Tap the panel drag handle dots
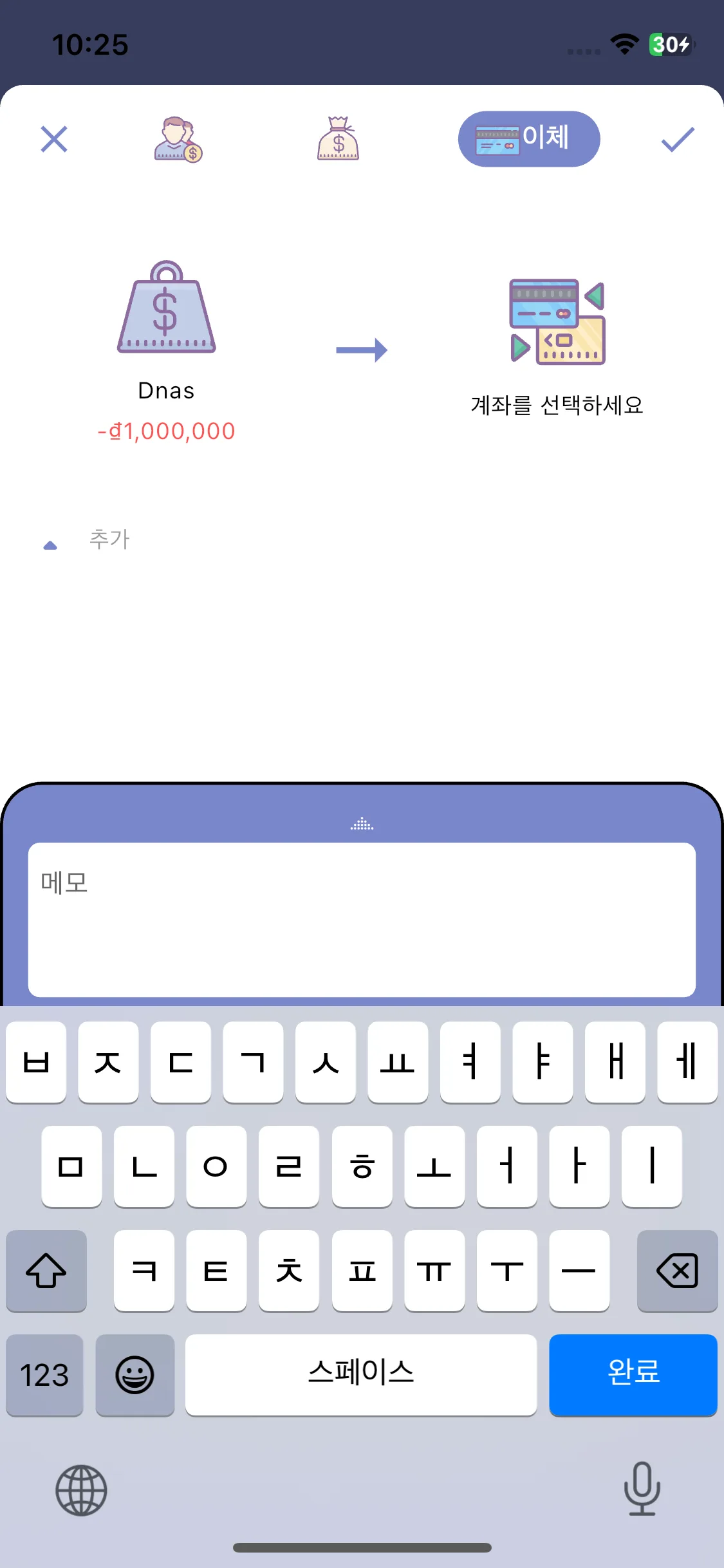The height and width of the screenshot is (1568, 724). pos(362,824)
